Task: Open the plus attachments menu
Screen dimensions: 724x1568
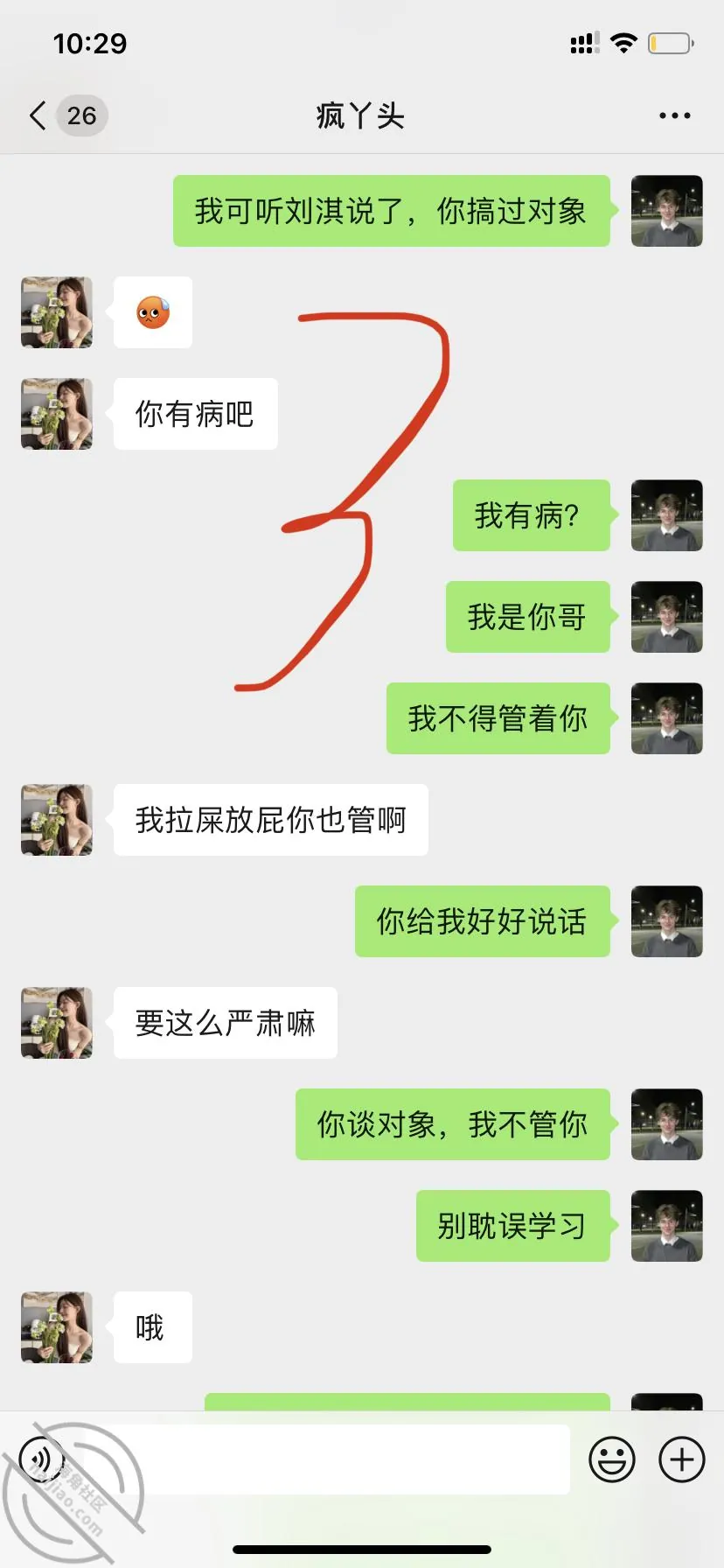Action: [682, 1459]
